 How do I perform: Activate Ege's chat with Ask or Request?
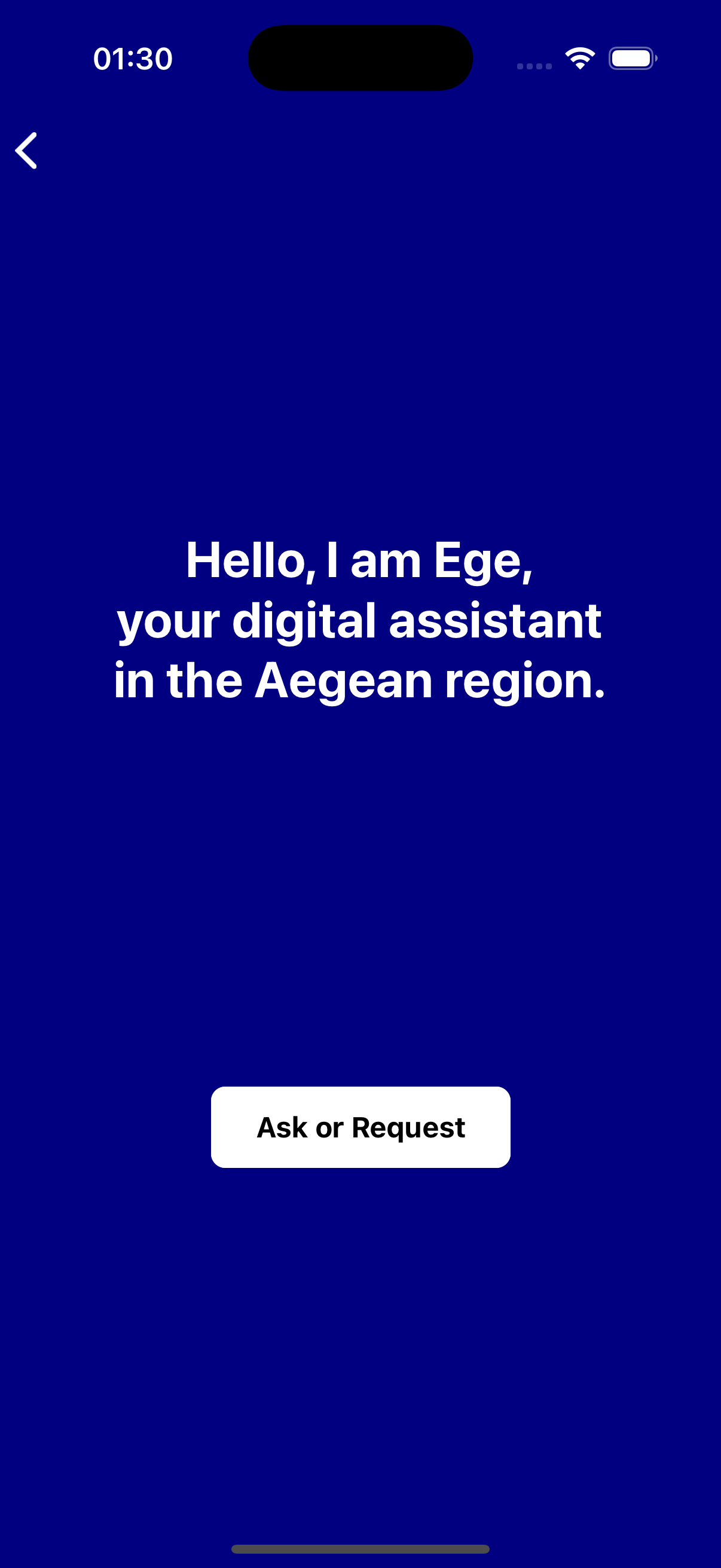[x=360, y=1127]
